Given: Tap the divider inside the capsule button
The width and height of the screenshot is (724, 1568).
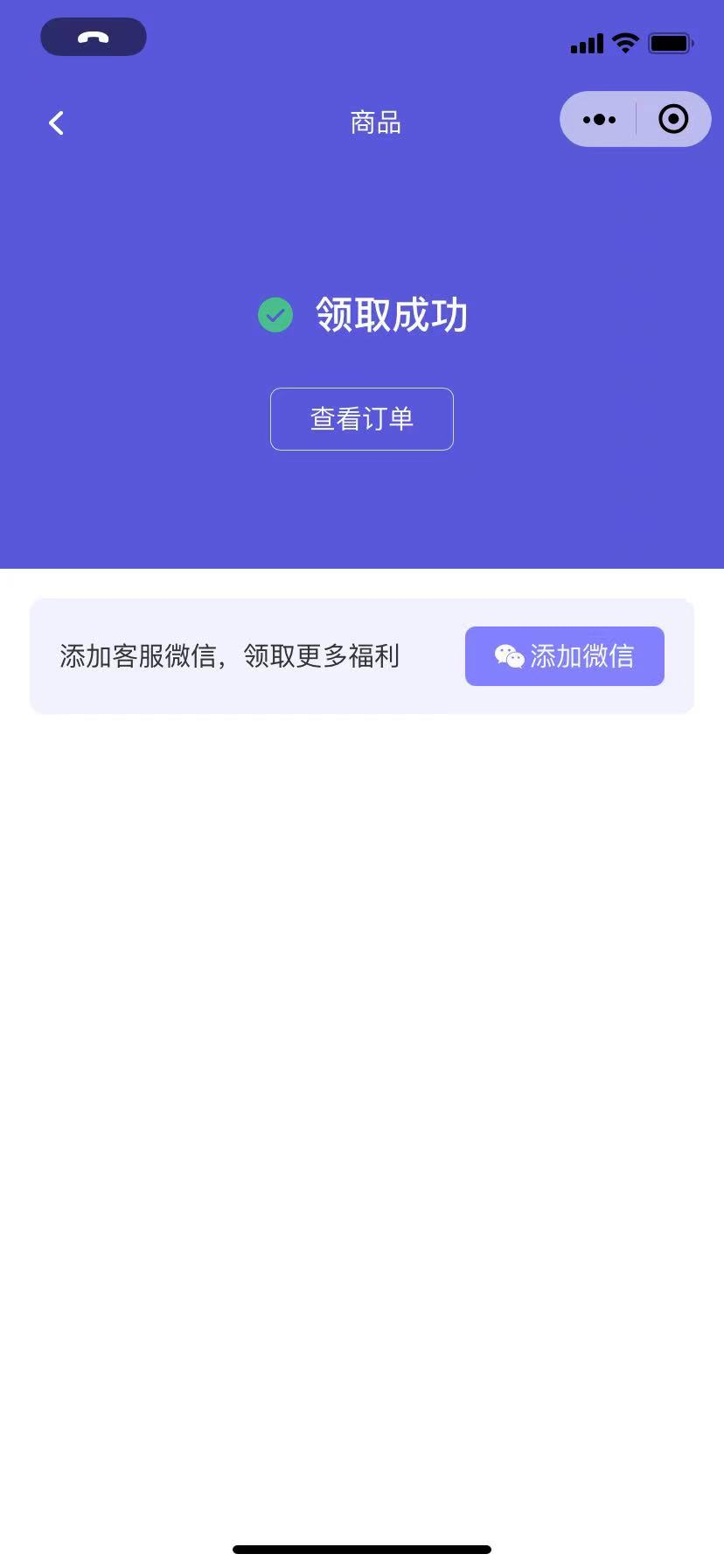Looking at the screenshot, I should click(636, 119).
